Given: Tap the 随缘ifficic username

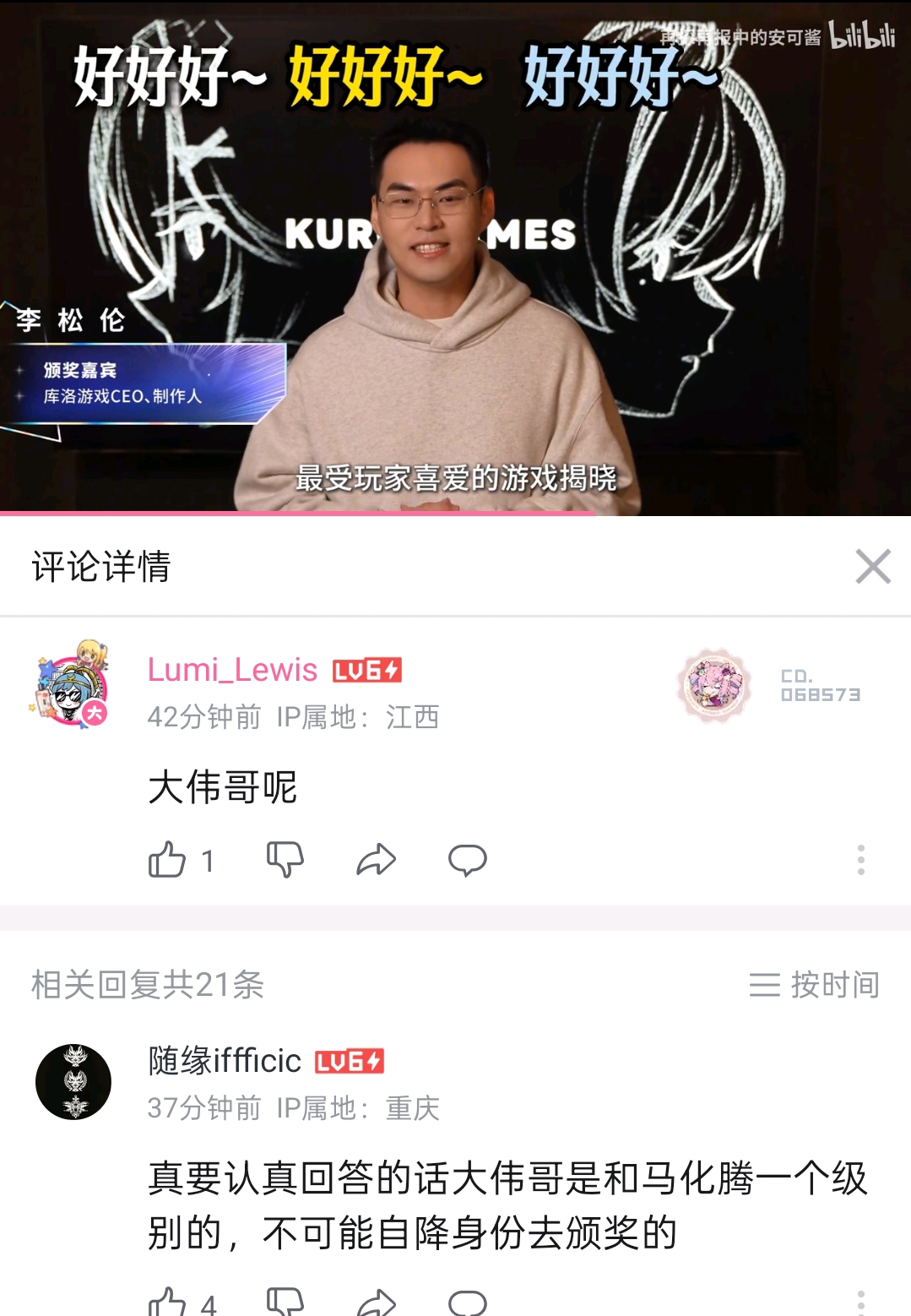Looking at the screenshot, I should (x=225, y=1061).
